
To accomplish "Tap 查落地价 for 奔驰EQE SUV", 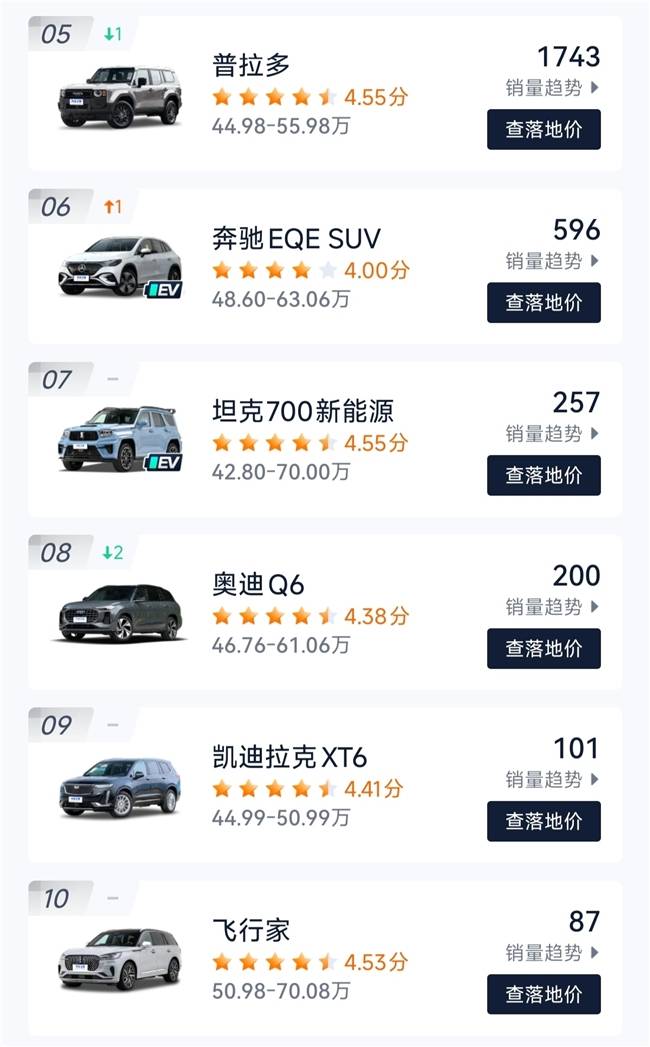I will (x=543, y=303).
